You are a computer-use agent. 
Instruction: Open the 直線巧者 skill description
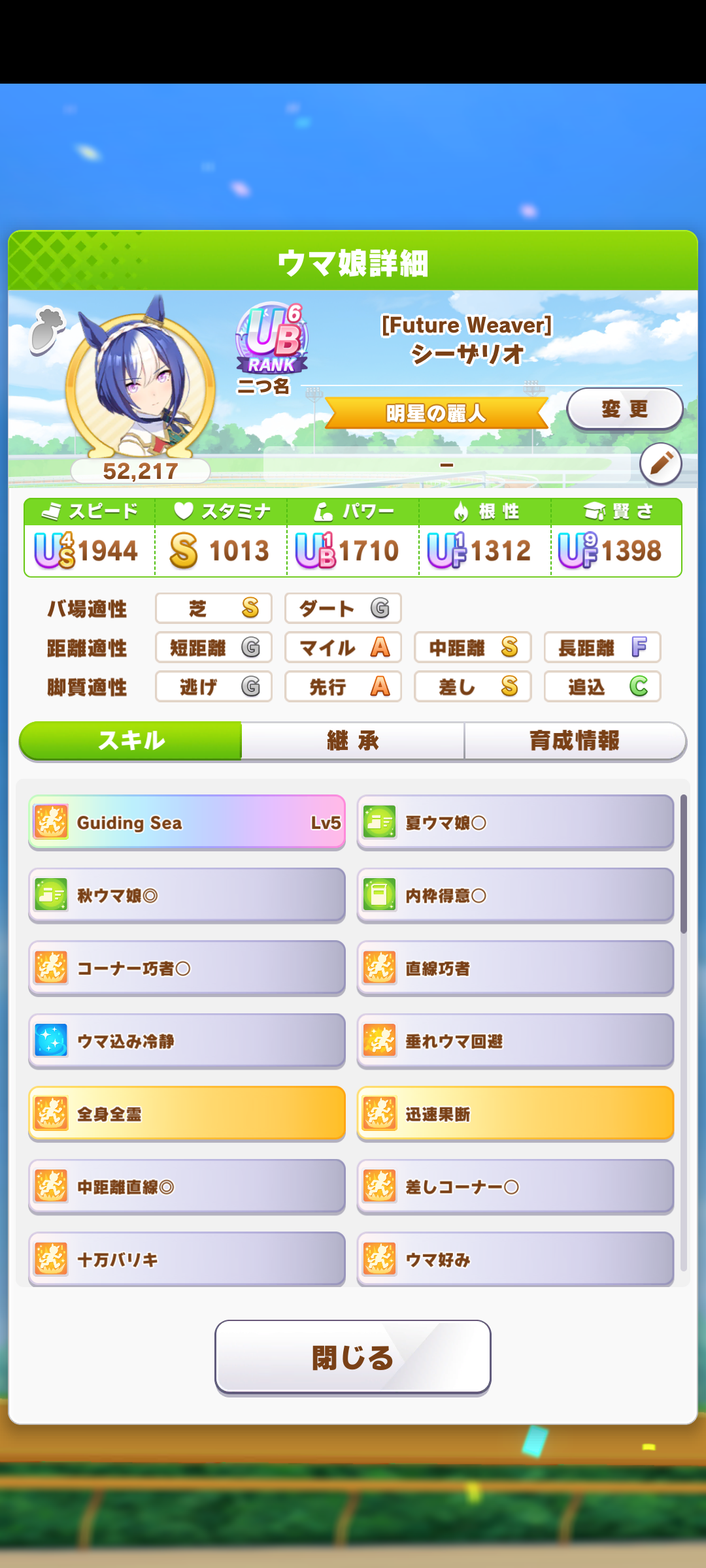tap(515, 968)
